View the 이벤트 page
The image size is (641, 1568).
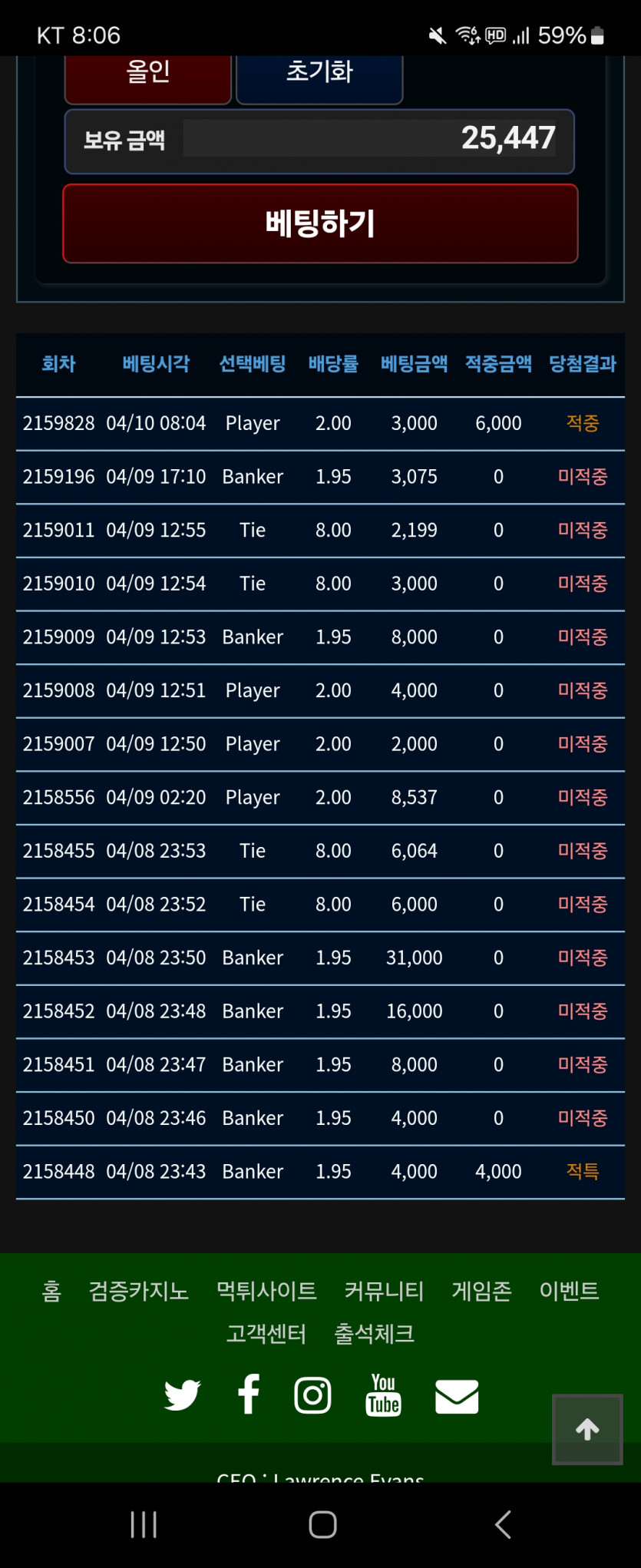tap(569, 1291)
